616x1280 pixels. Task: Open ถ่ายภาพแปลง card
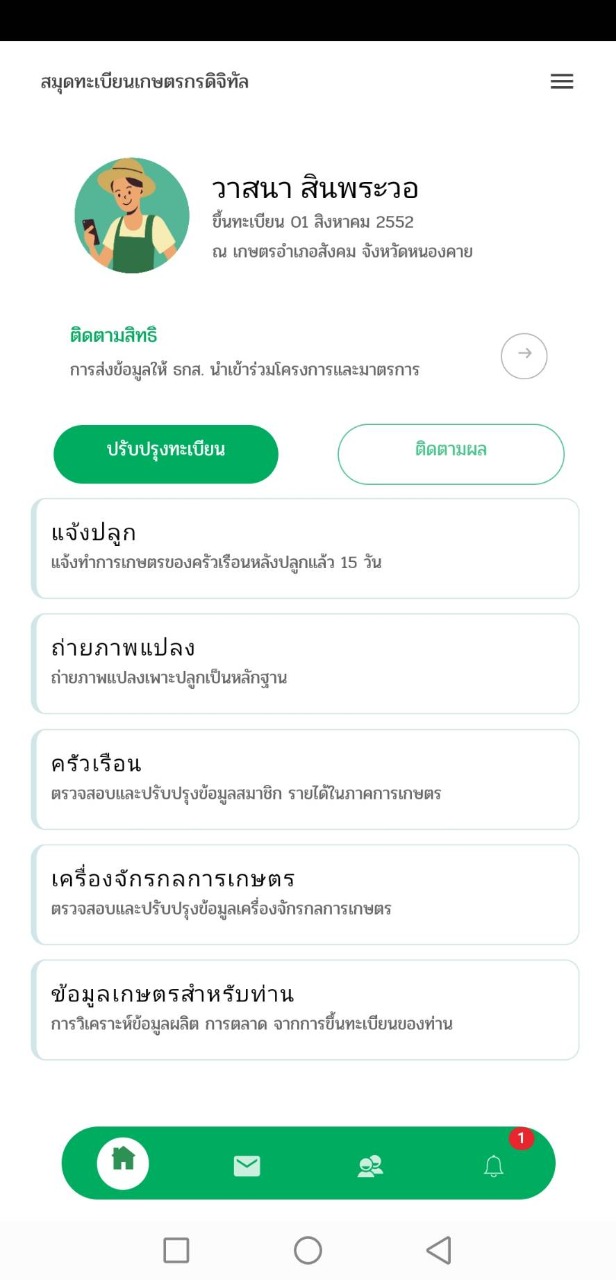pyautogui.click(x=306, y=663)
